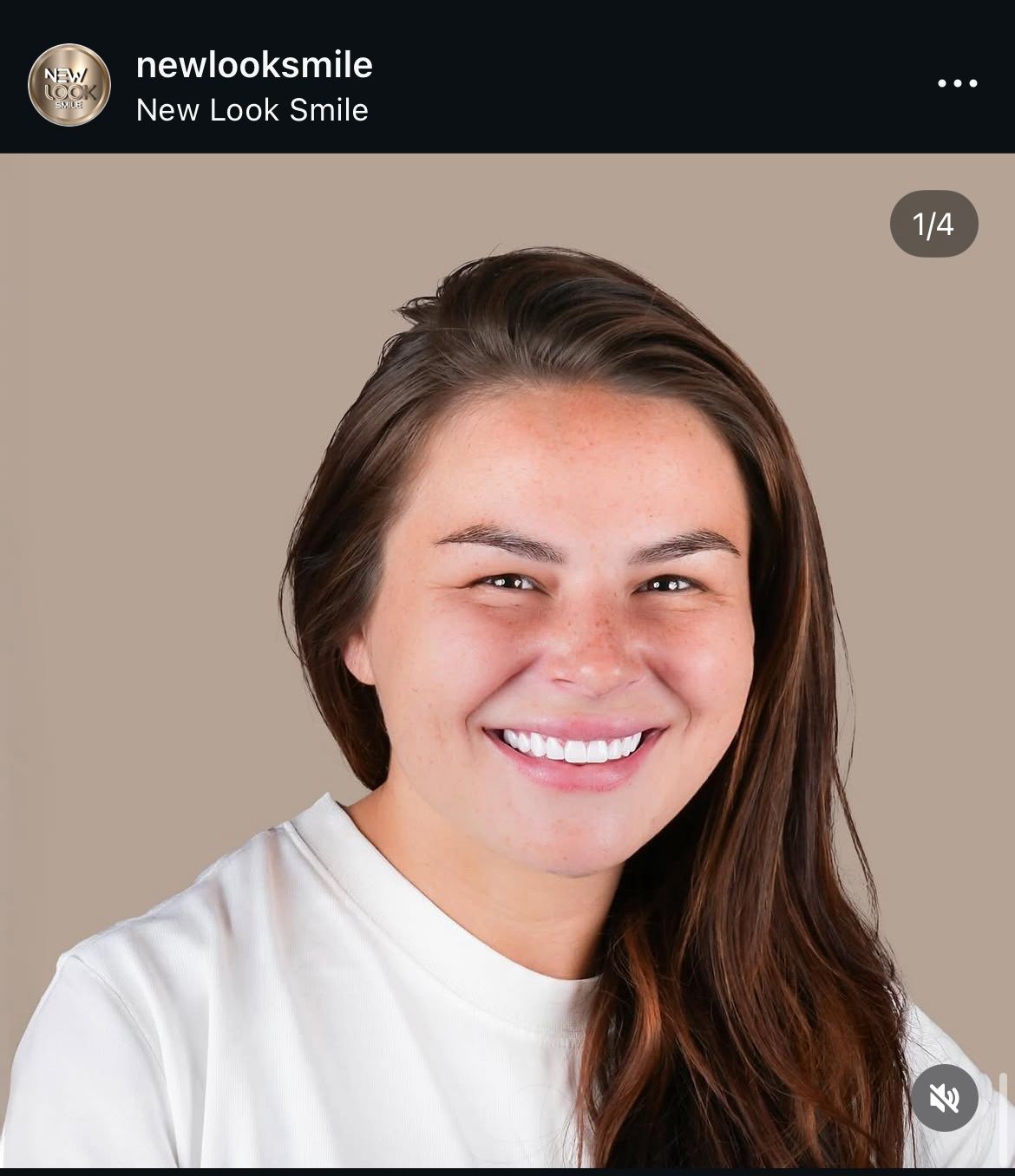This screenshot has height=1176, width=1015.
Task: Open the newlooksmile profile picture
Action: pos(69,85)
